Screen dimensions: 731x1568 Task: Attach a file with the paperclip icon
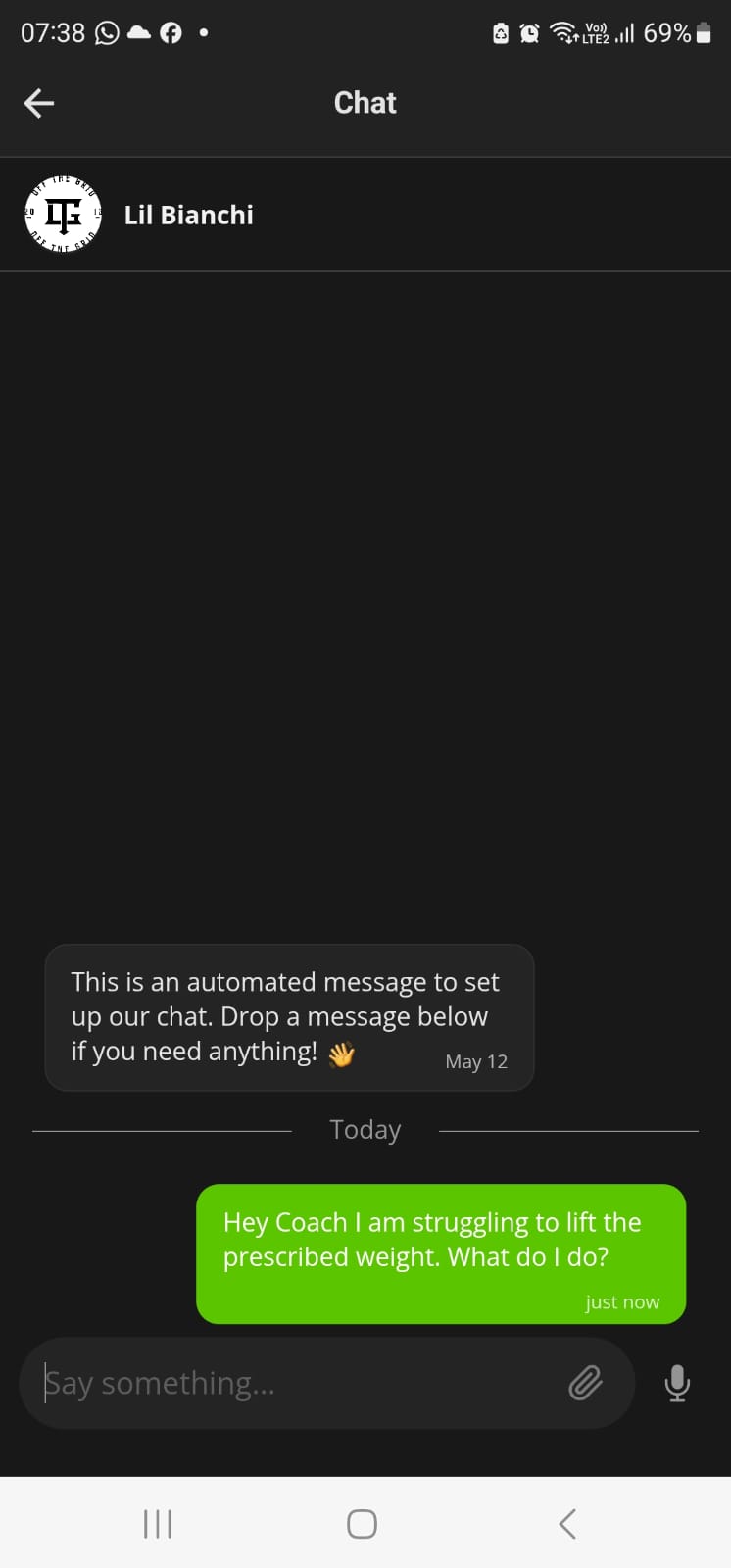(x=586, y=1383)
